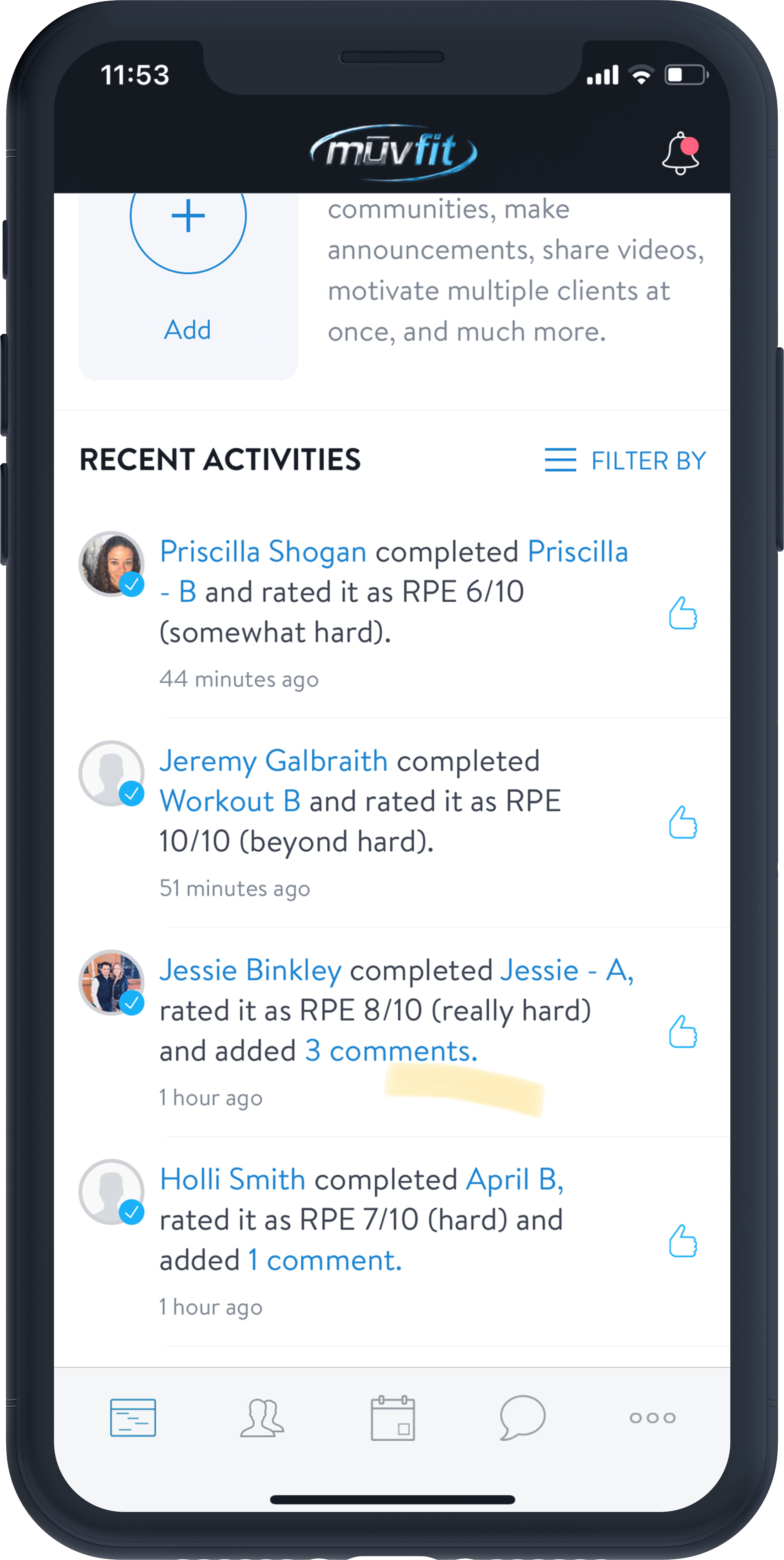Viewport: 784px width, 1560px height.
Task: Switch to the dashboard feed tab
Action: click(x=133, y=1418)
